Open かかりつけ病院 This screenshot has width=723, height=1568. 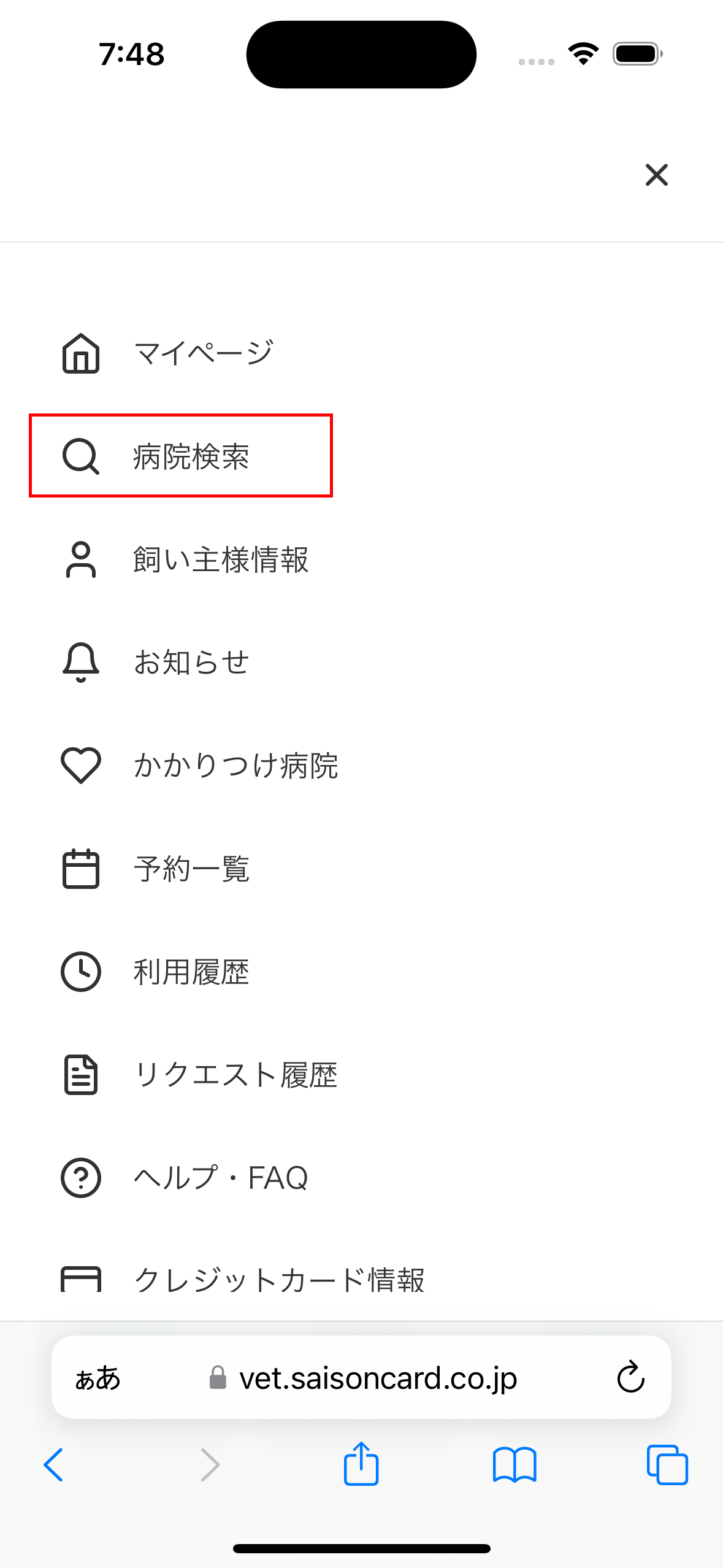(x=199, y=765)
